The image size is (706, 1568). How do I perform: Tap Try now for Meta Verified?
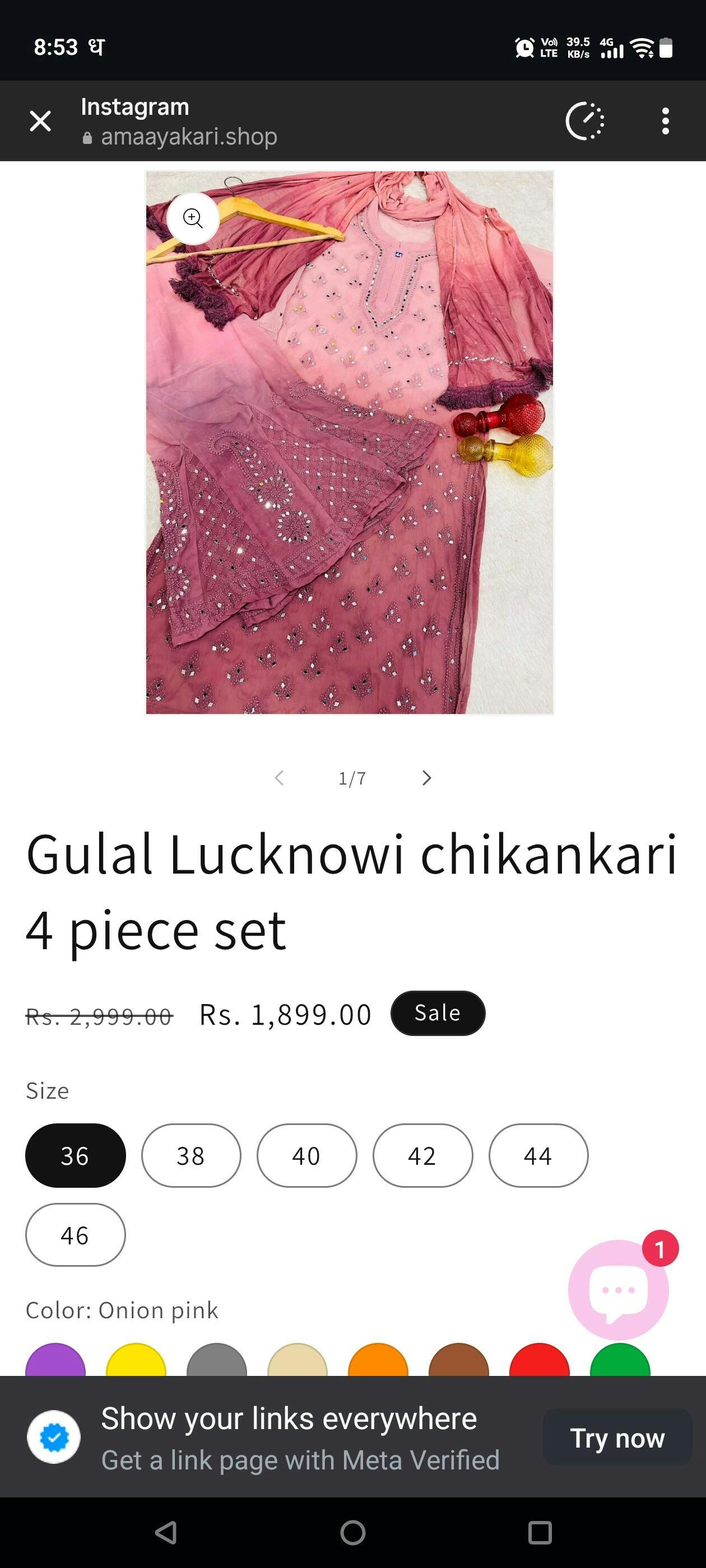pos(617,1437)
